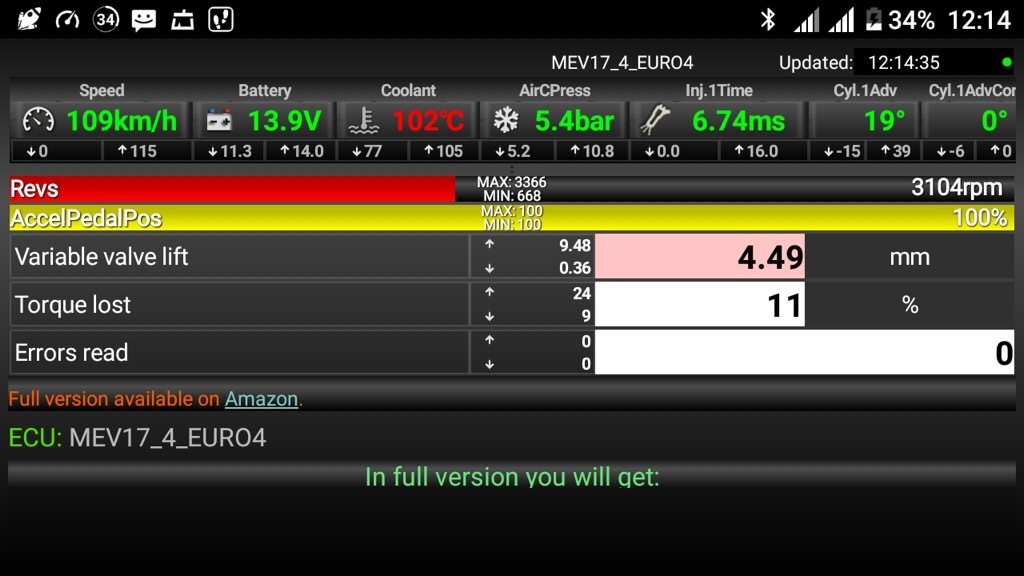Tap the Revs bar indicator

click(x=512, y=189)
